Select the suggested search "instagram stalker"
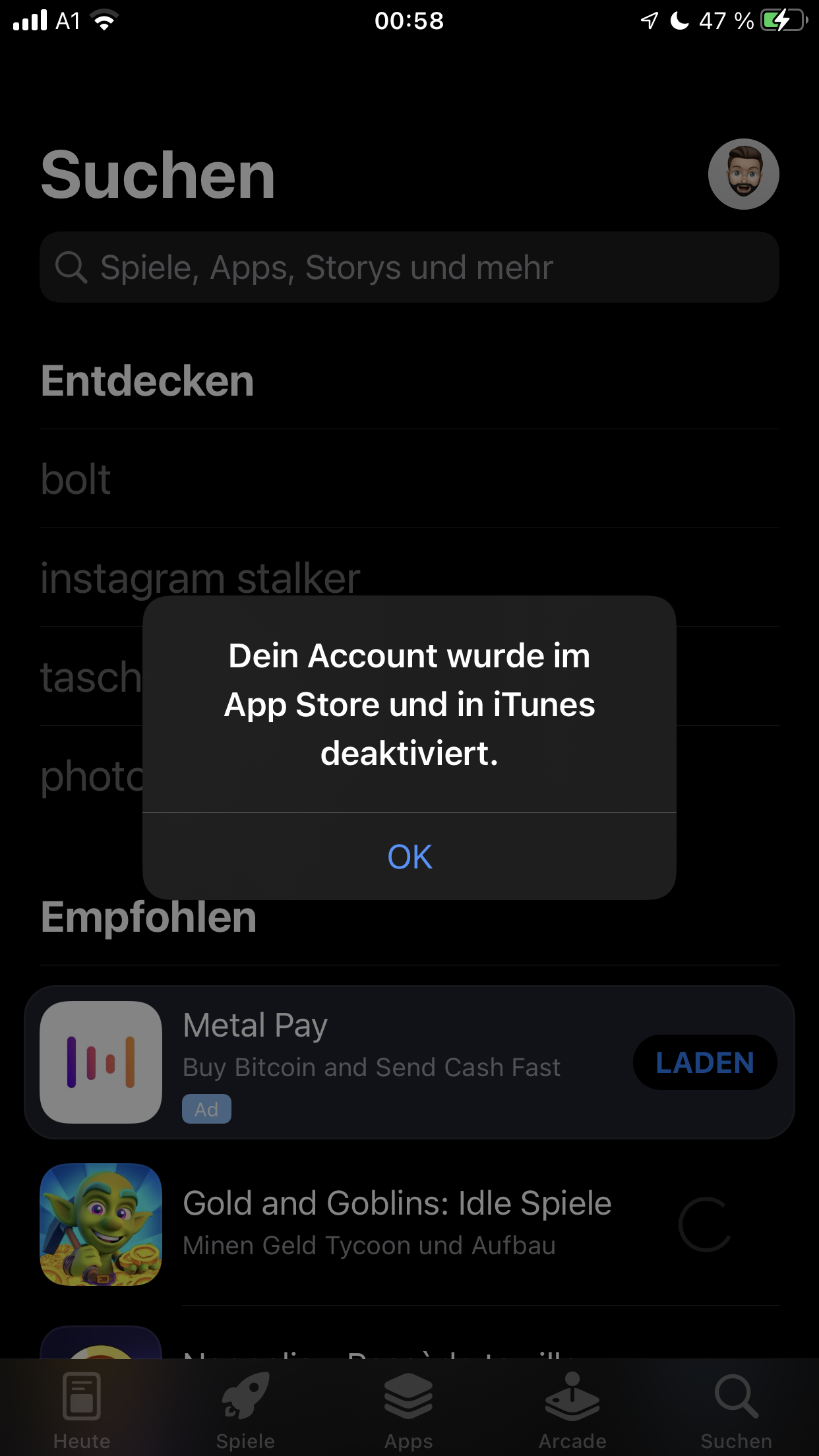 (409, 578)
